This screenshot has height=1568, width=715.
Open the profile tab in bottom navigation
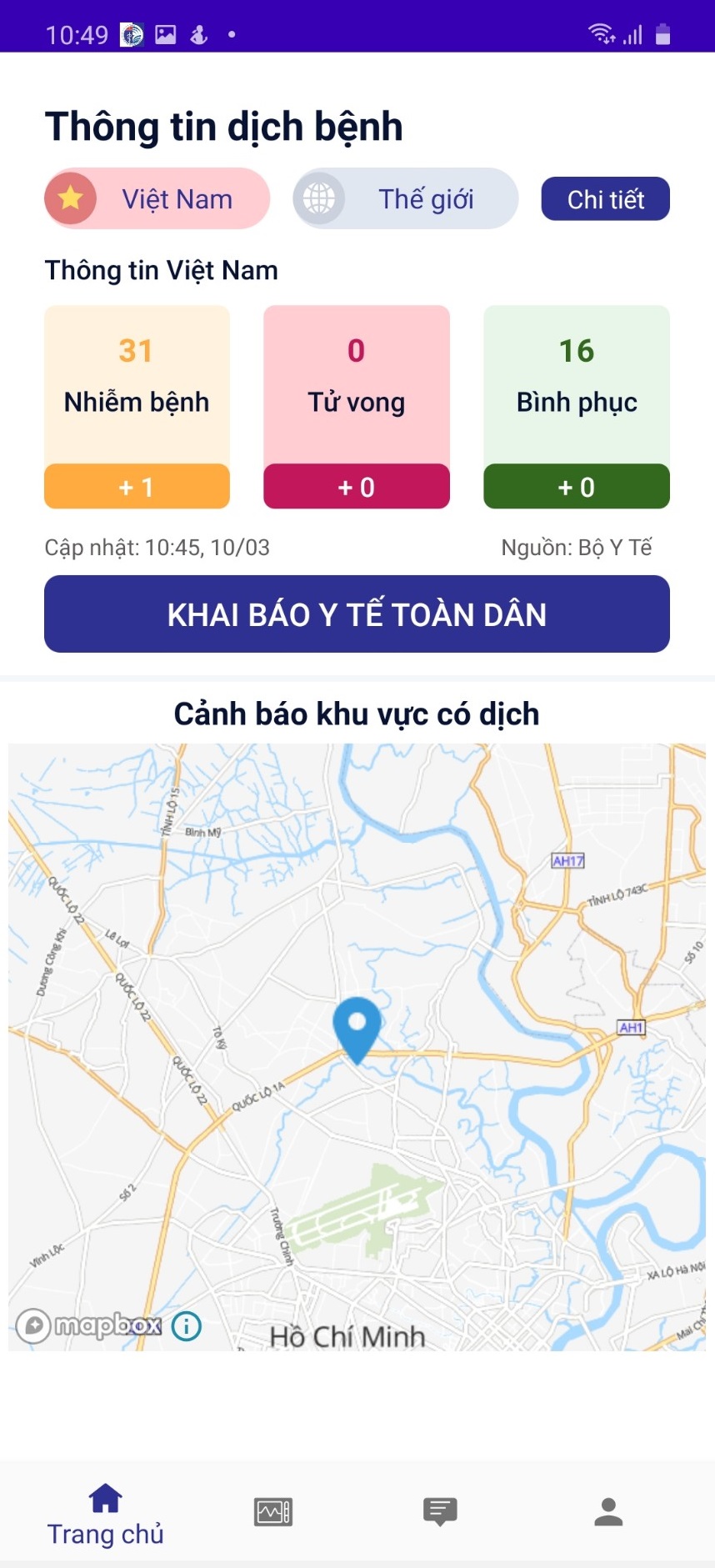point(608,1511)
